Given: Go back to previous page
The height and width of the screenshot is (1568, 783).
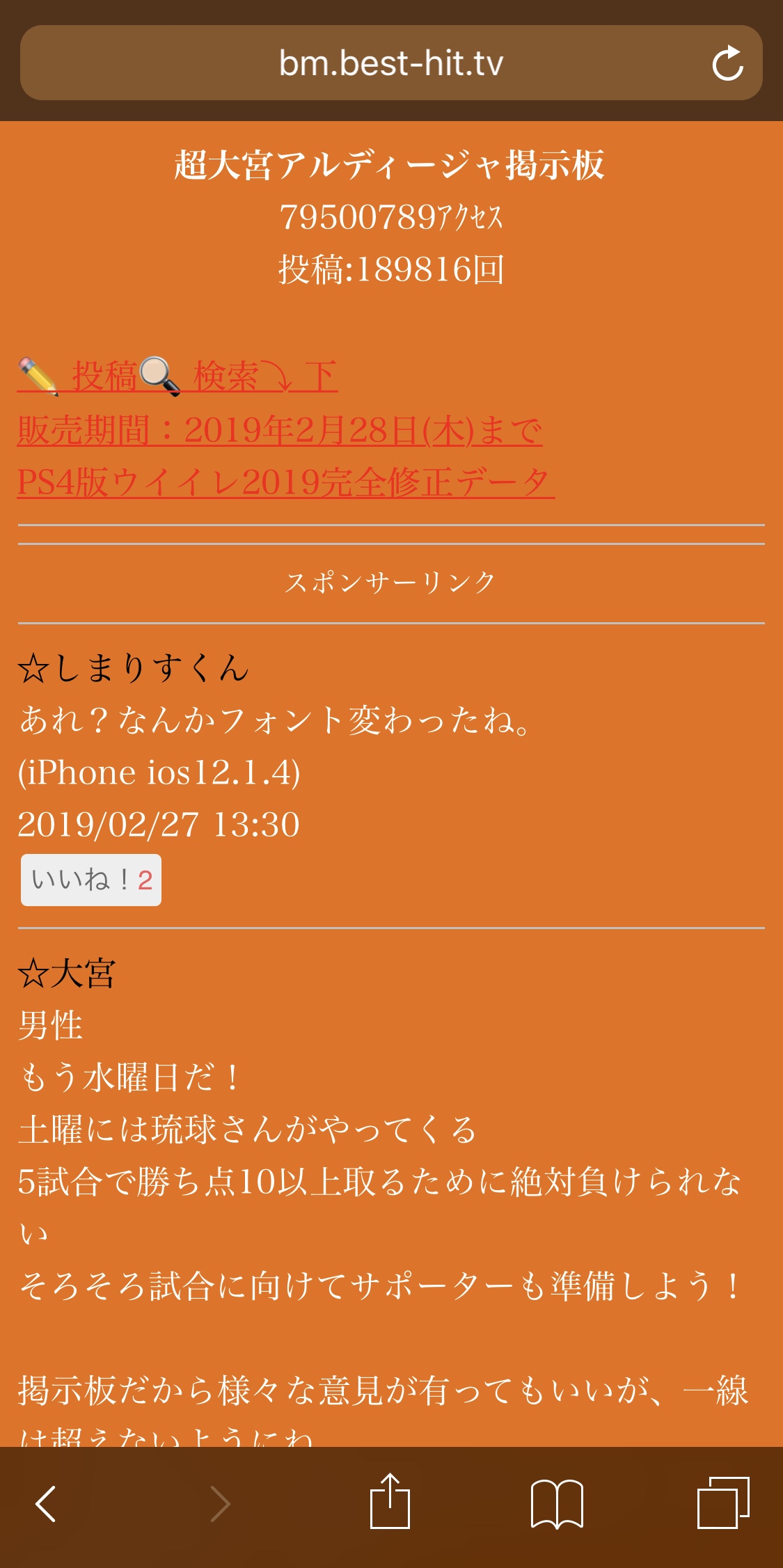Looking at the screenshot, I should 46,1504.
